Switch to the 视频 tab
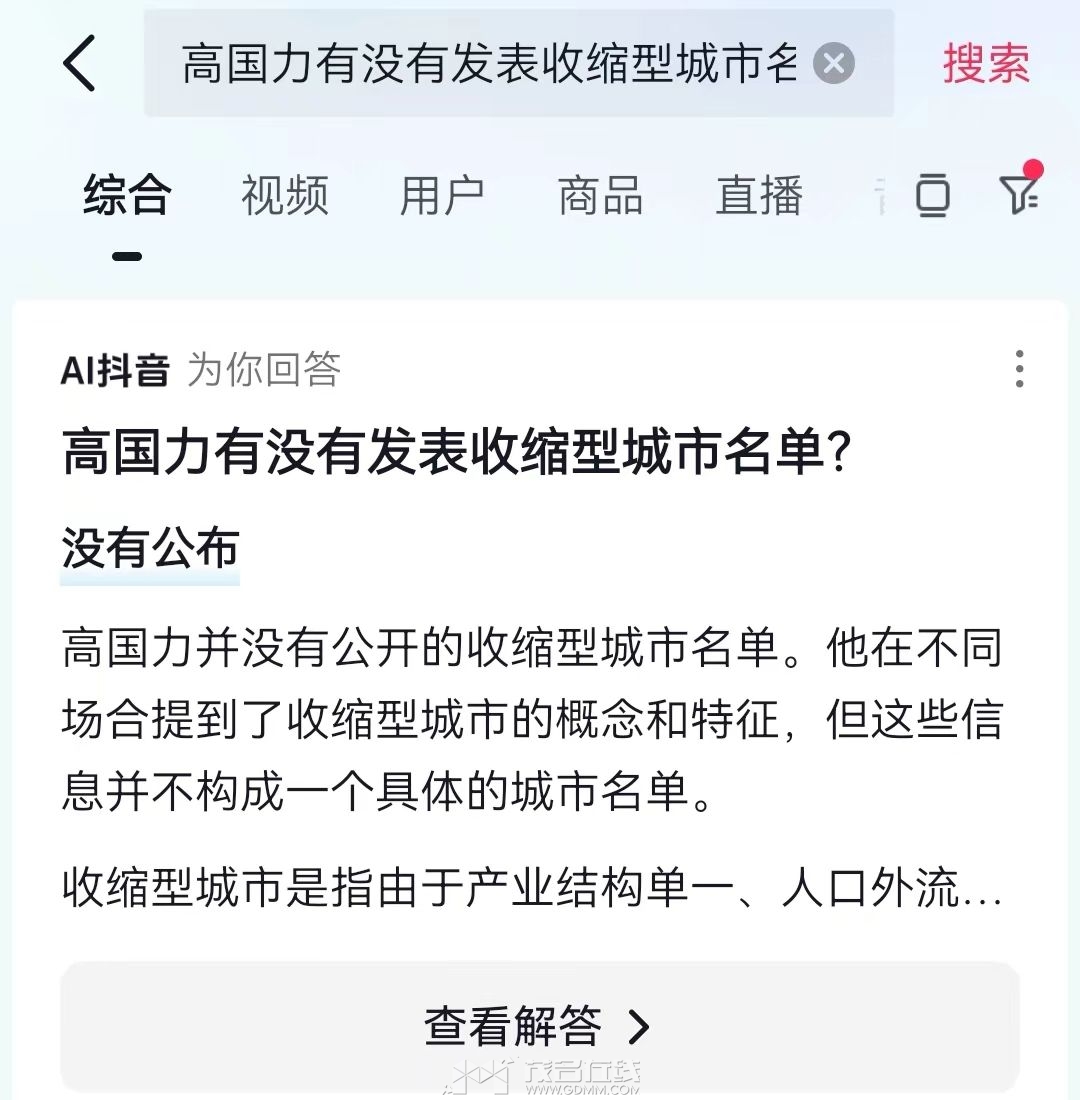Viewport: 1080px width, 1100px height. (284, 195)
